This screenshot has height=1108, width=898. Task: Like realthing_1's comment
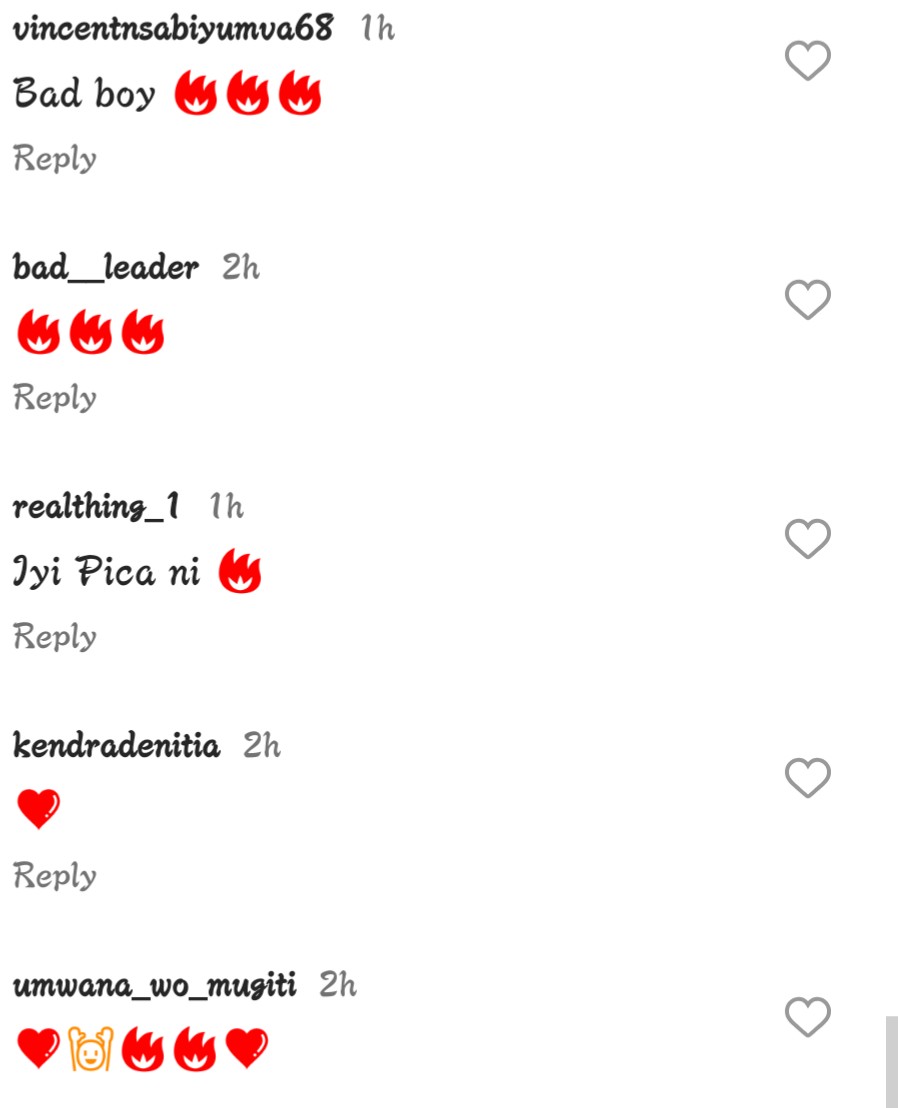808,539
